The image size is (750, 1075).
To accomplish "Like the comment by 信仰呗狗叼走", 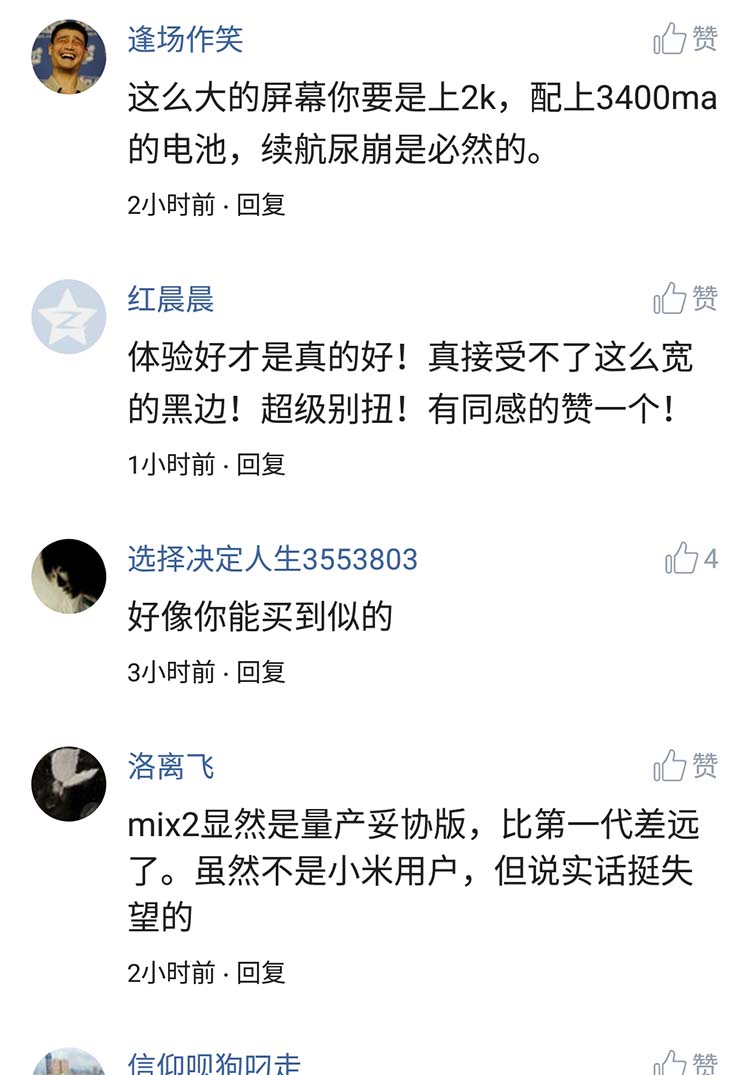I will [x=686, y=1062].
